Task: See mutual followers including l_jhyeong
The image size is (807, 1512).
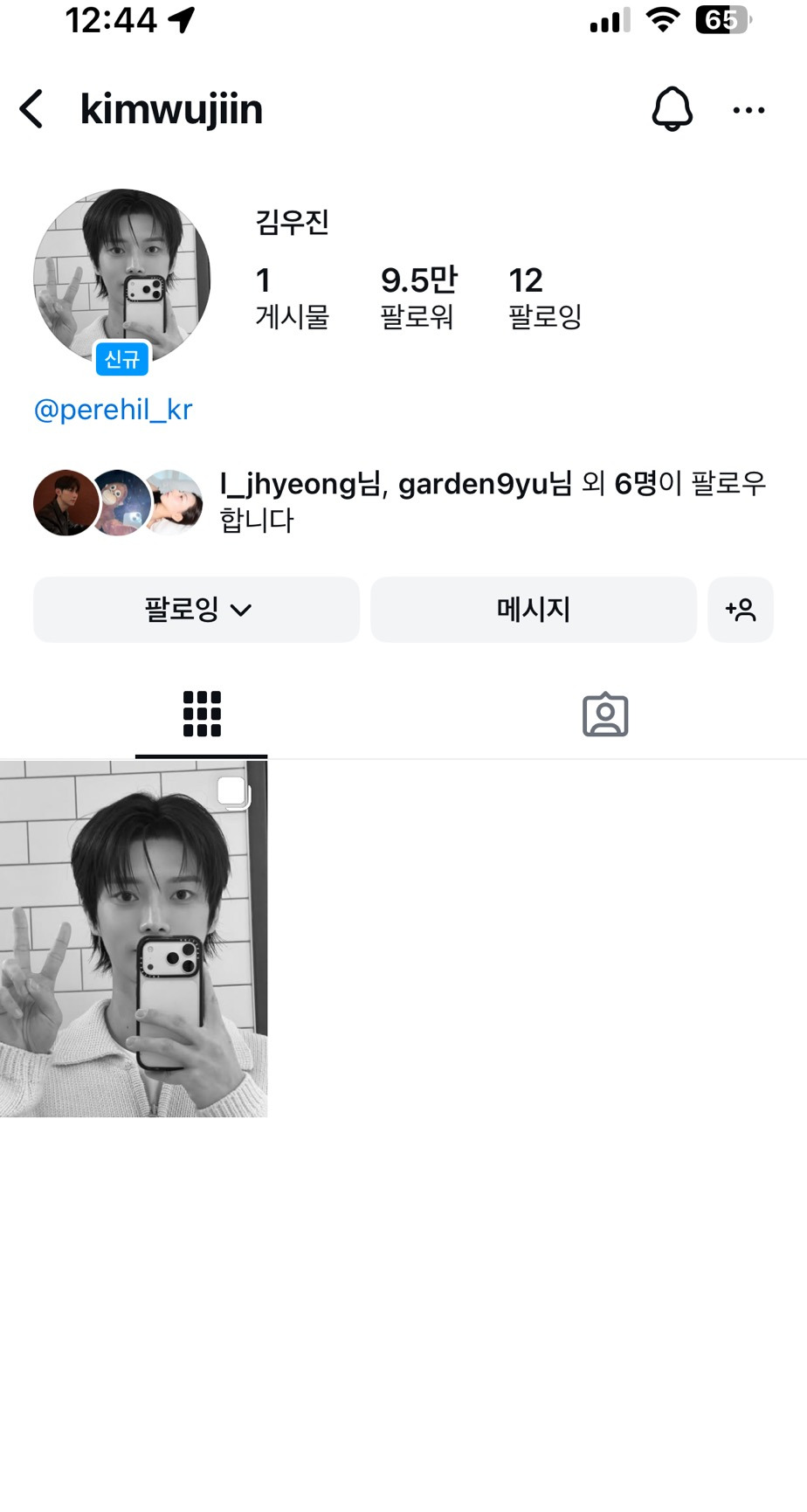Action: (492, 501)
